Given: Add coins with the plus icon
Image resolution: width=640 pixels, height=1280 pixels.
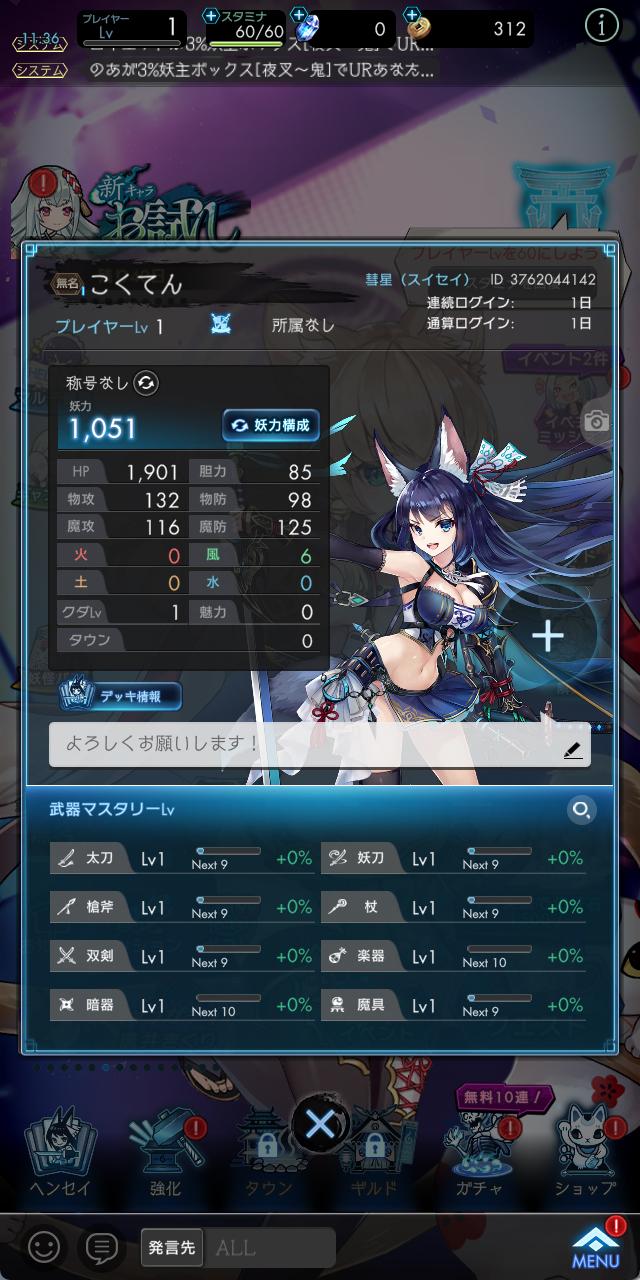Looking at the screenshot, I should click(412, 15).
